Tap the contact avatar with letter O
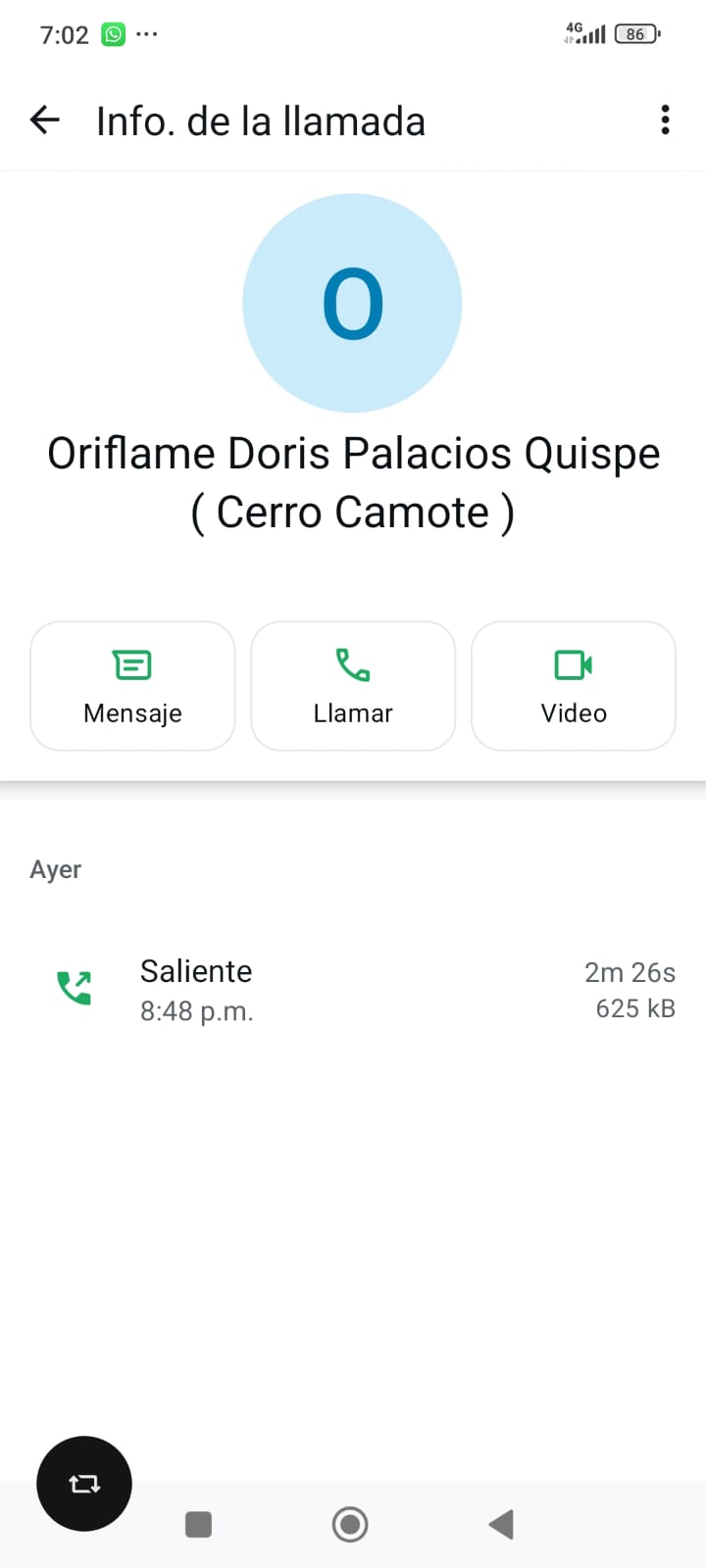 352,303
